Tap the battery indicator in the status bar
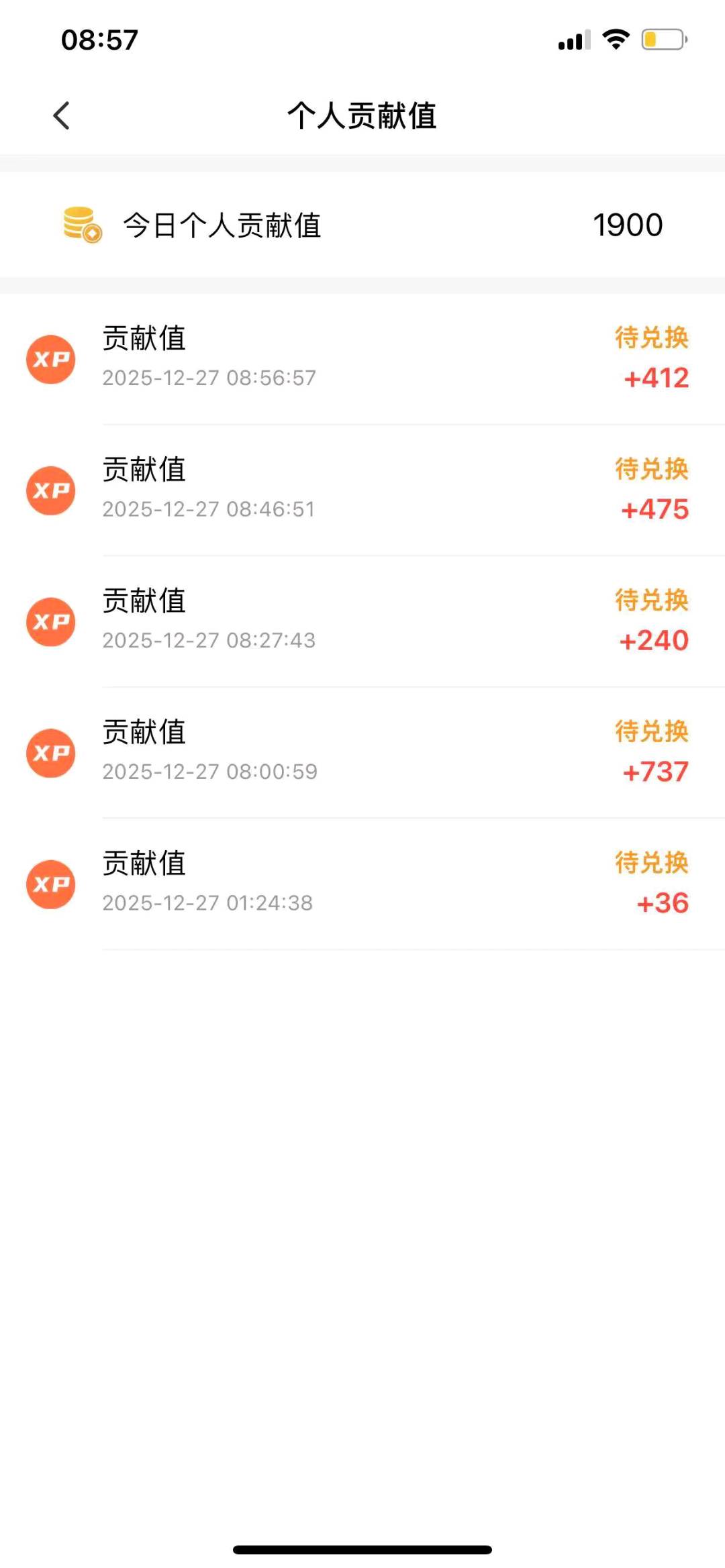Image resolution: width=725 pixels, height=1568 pixels. [661, 40]
